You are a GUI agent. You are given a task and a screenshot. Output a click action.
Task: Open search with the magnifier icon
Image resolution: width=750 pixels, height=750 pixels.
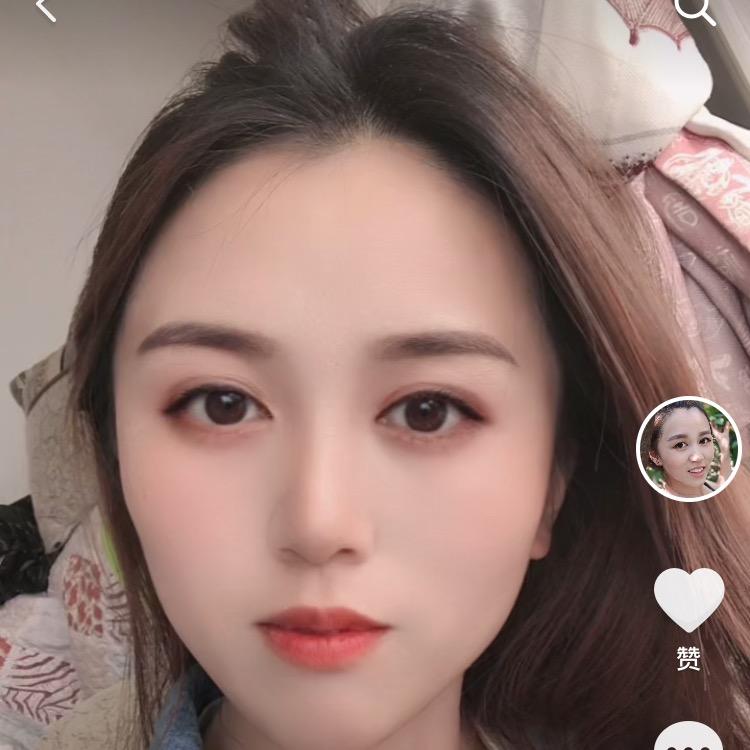pyautogui.click(x=695, y=10)
